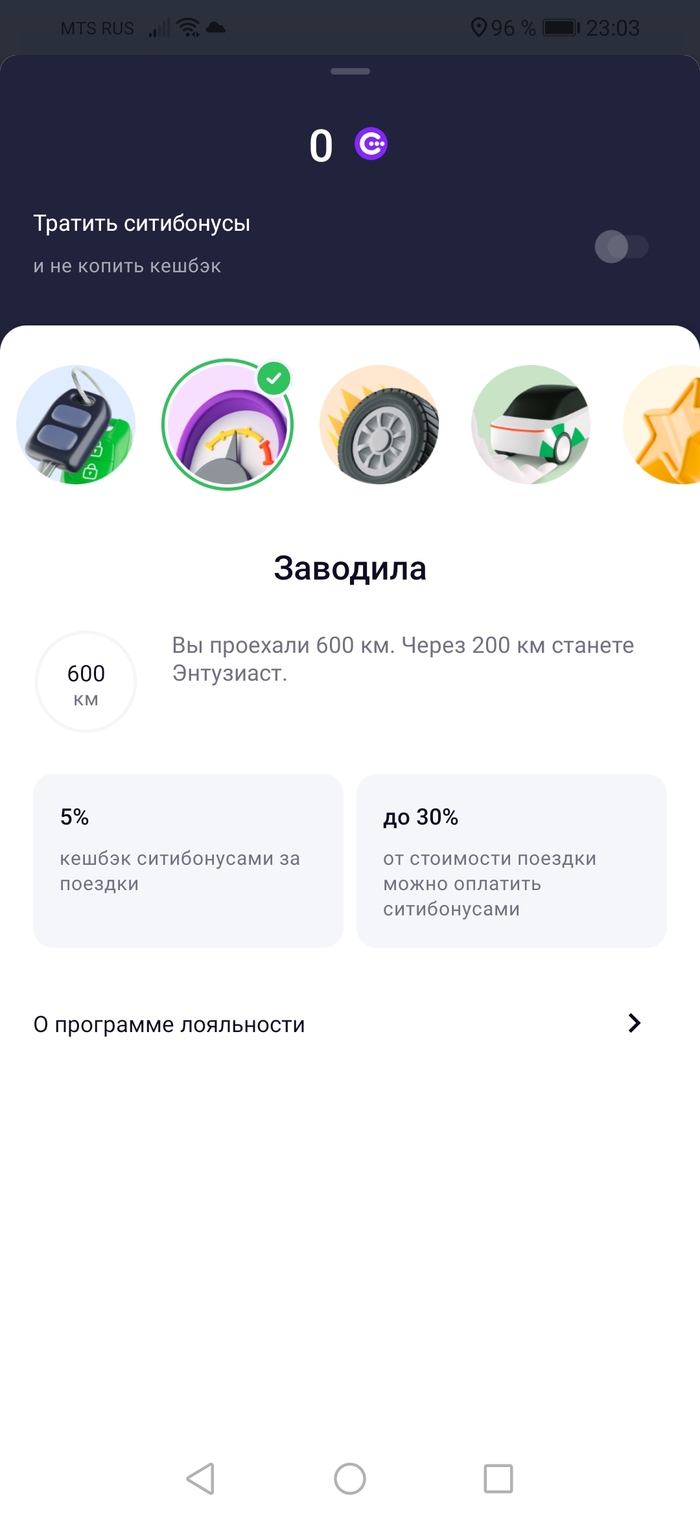Go back with the system back button
This screenshot has width=700, height=1517.
200,1478
